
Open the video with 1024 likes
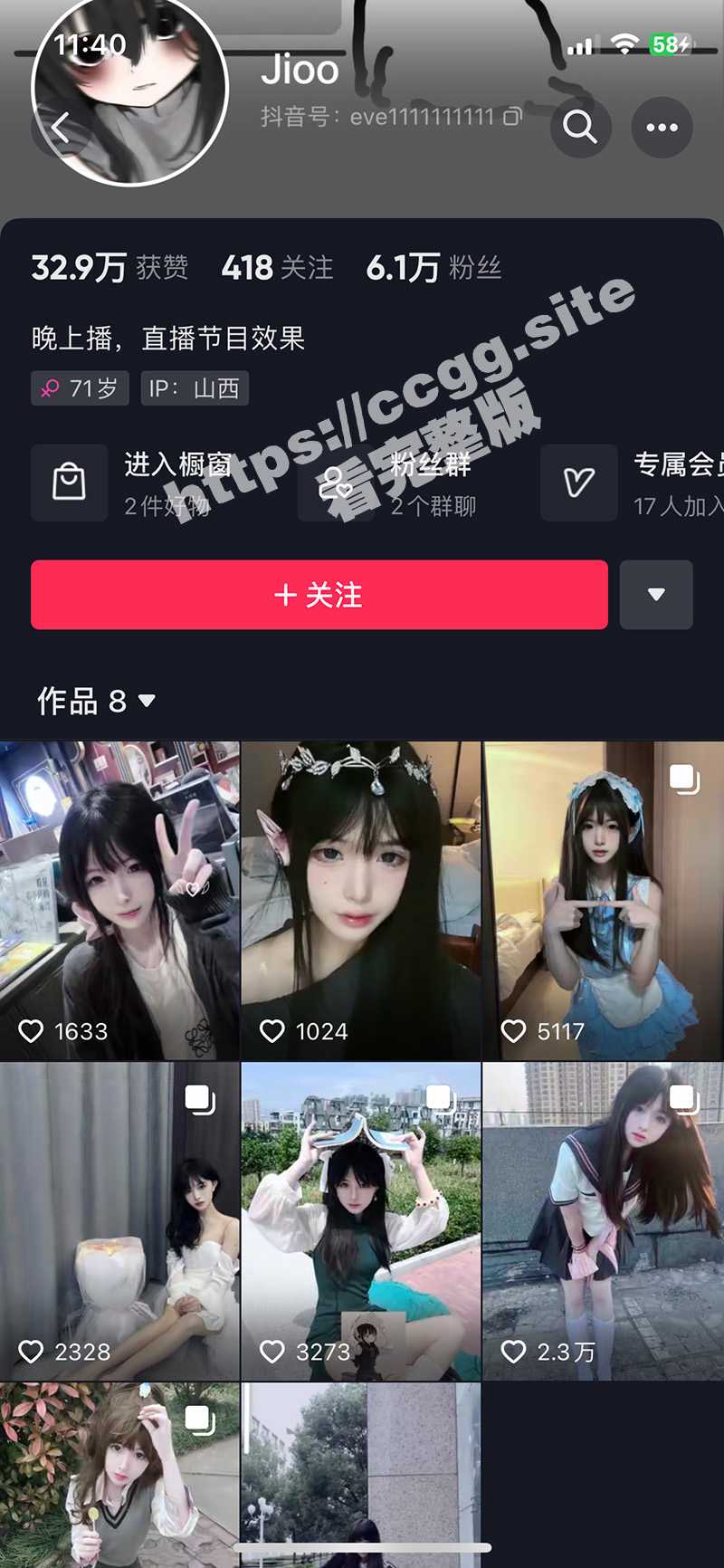click(361, 901)
